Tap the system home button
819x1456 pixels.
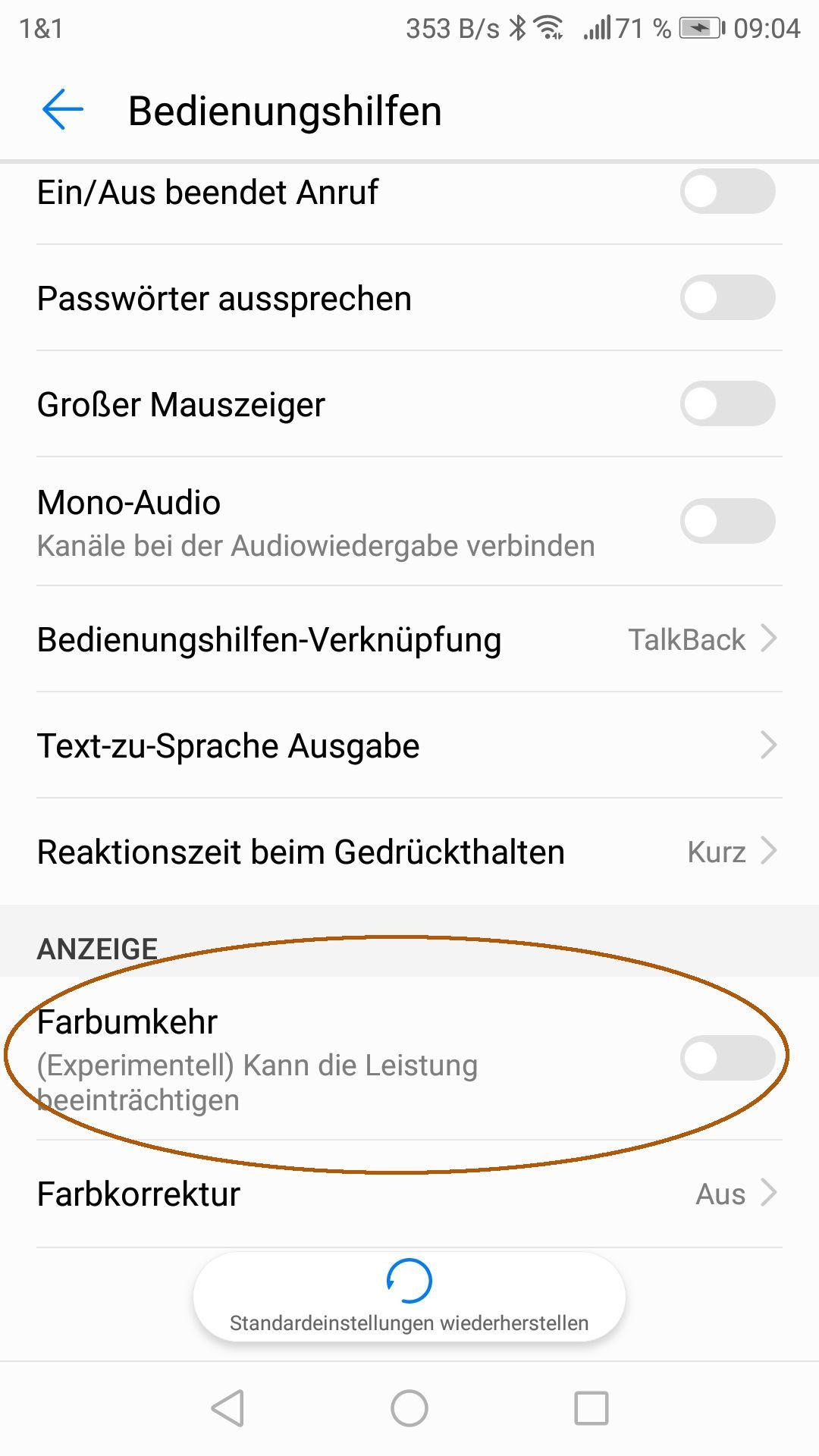coord(409,1409)
